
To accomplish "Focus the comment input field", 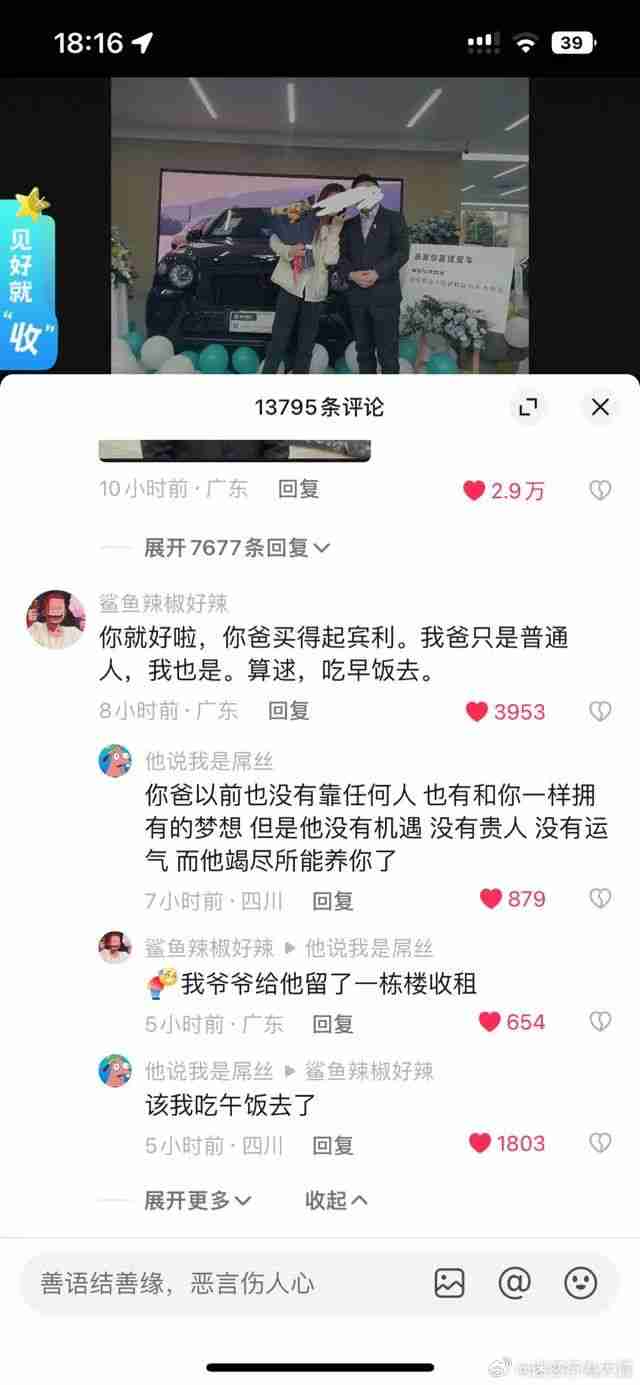I will [220, 1283].
